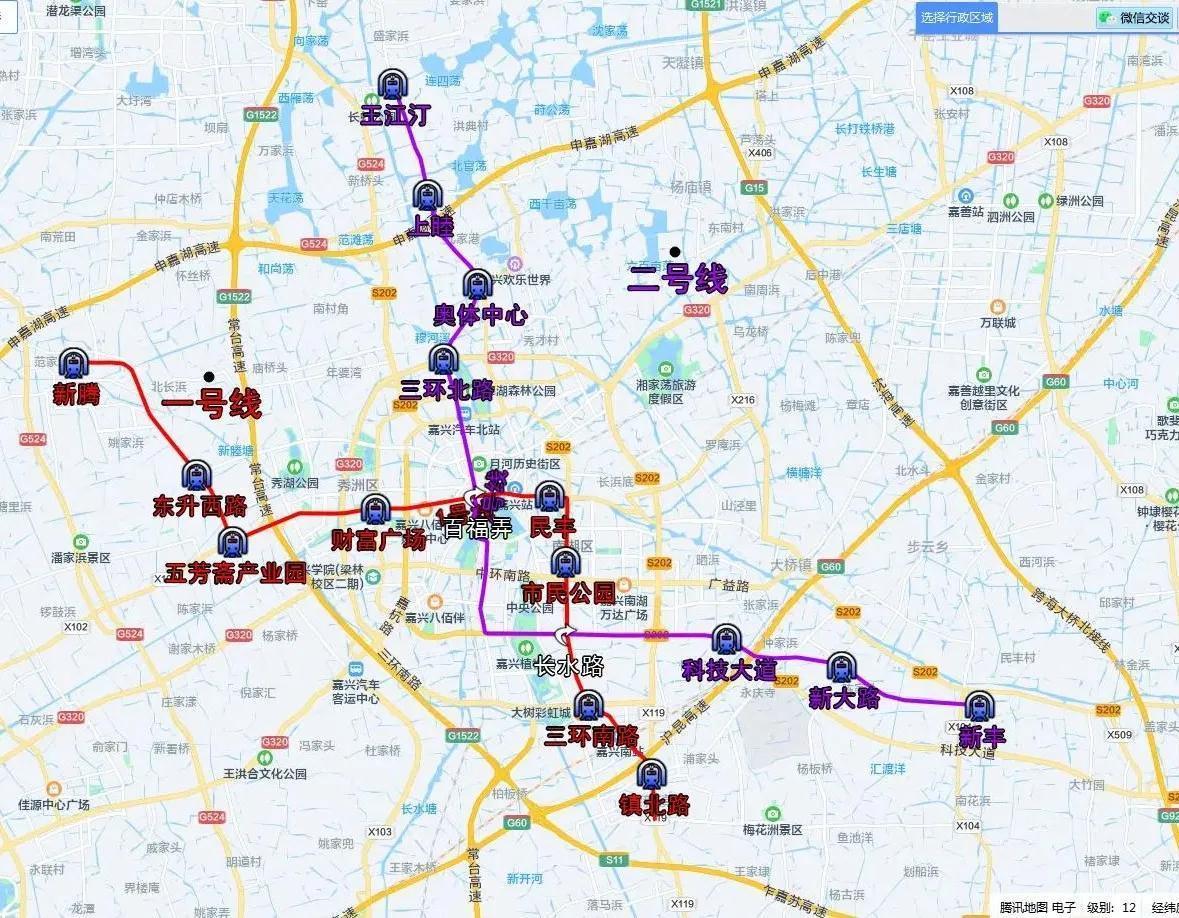The width and height of the screenshot is (1179, 918).
Task: Open the 市民公园 station marker
Action: (565, 563)
